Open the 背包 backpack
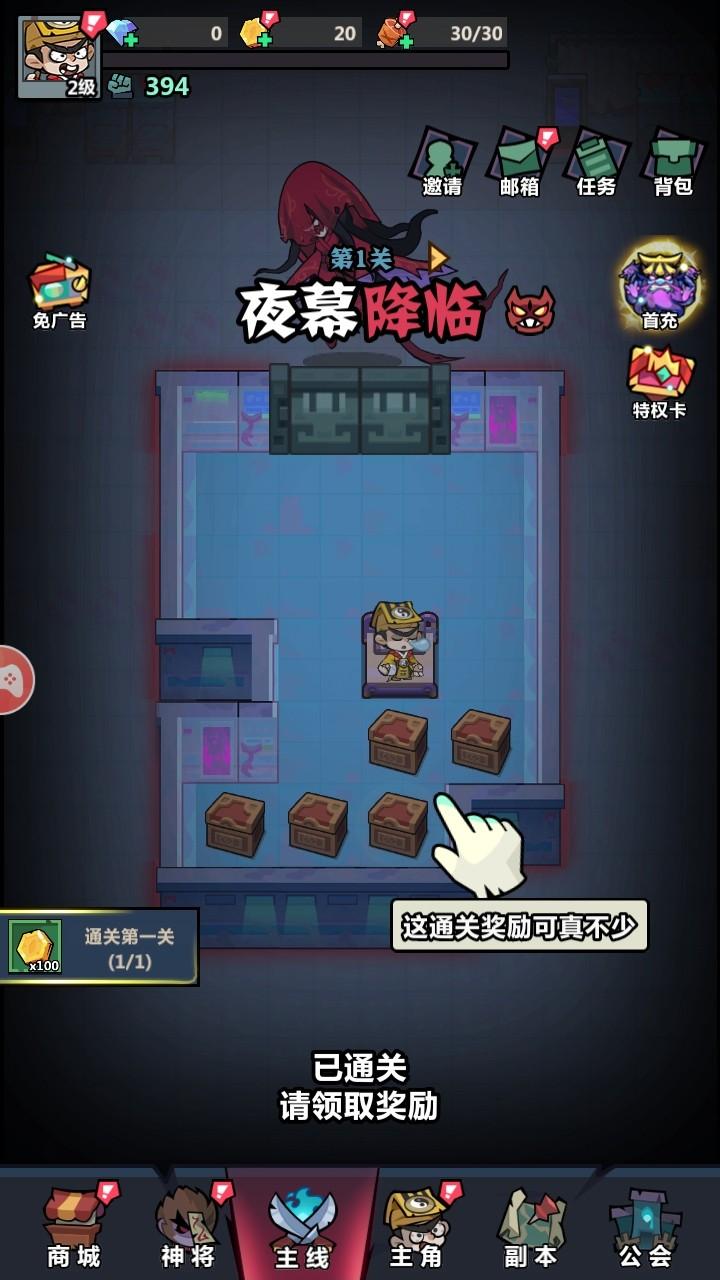The width and height of the screenshot is (720, 1280). (x=673, y=162)
